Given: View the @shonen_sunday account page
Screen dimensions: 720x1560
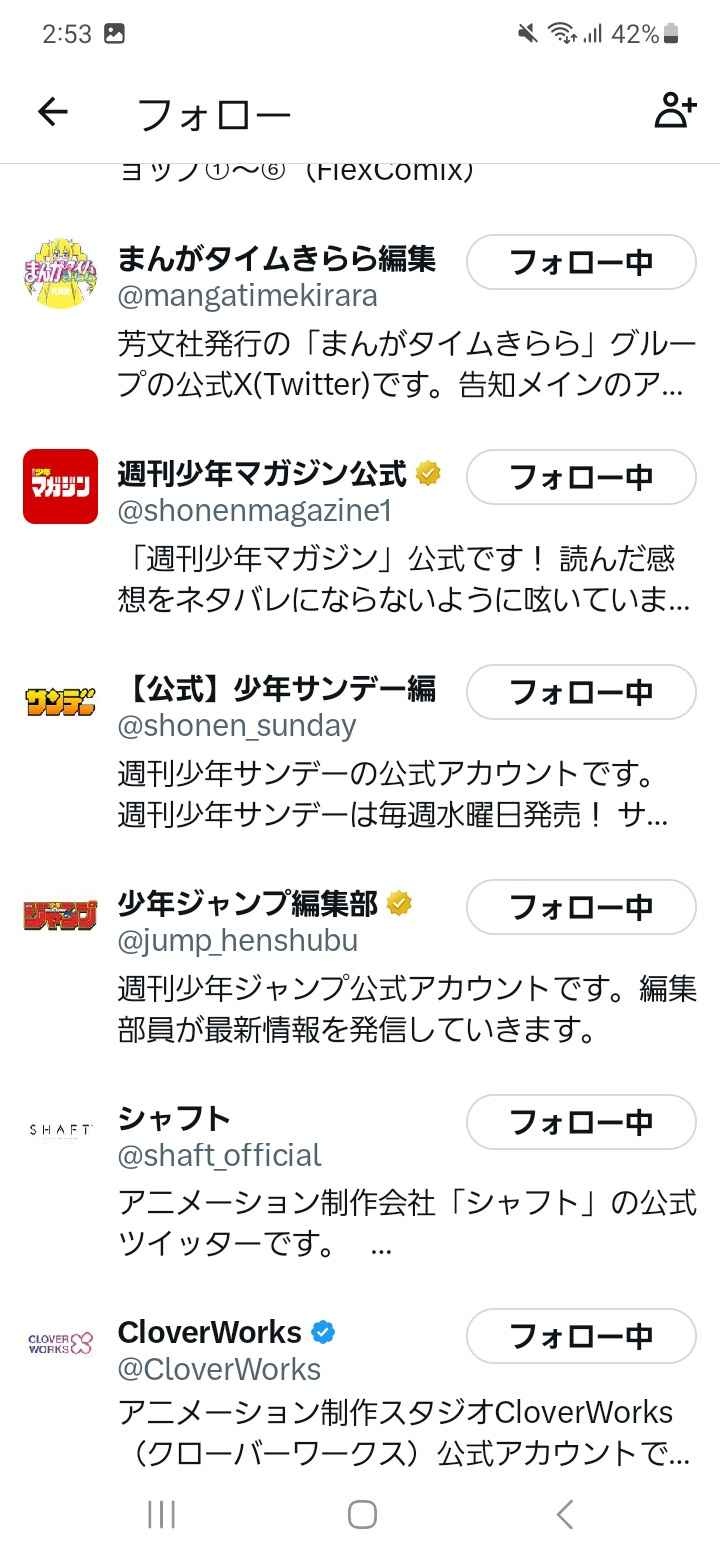Looking at the screenshot, I should [236, 726].
